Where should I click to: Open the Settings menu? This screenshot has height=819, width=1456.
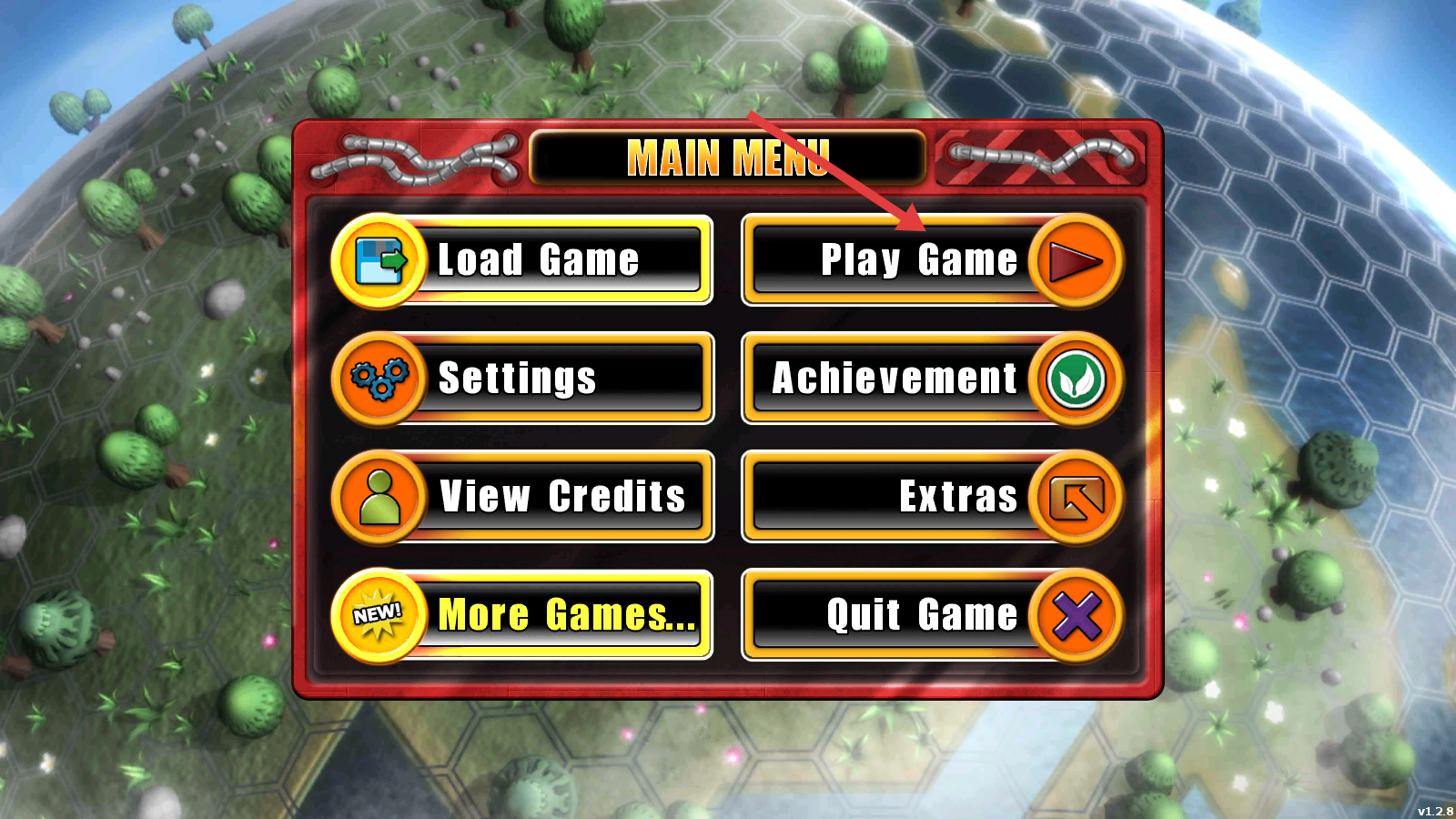(x=523, y=379)
